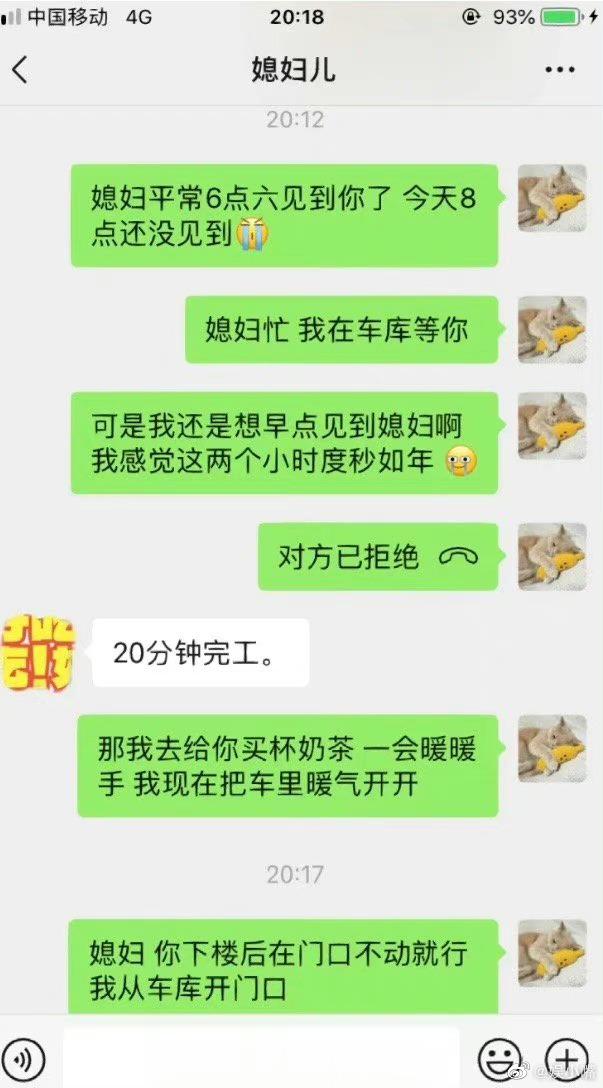Go back to the chat list
Image resolution: width=603 pixels, height=1088 pixels.
(x=20, y=70)
